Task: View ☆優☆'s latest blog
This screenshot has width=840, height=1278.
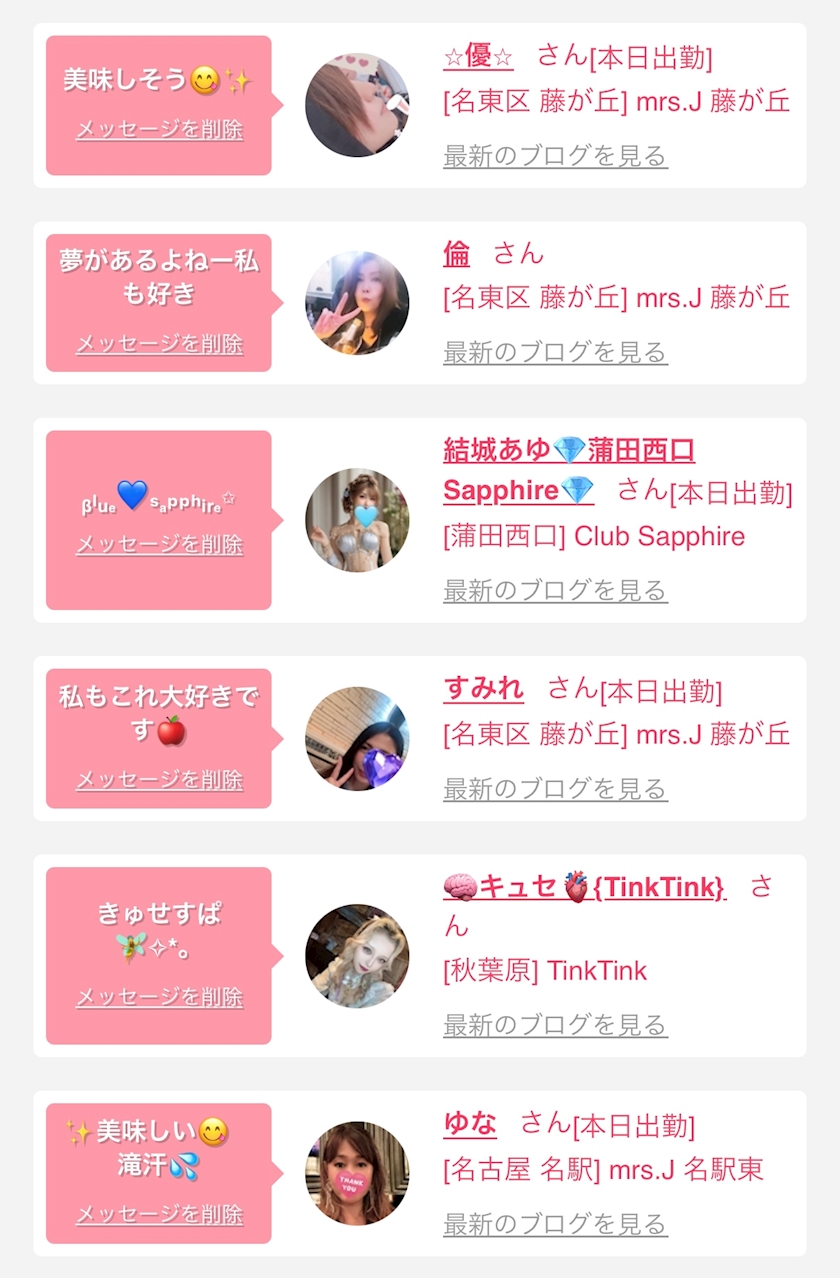Action: click(555, 156)
